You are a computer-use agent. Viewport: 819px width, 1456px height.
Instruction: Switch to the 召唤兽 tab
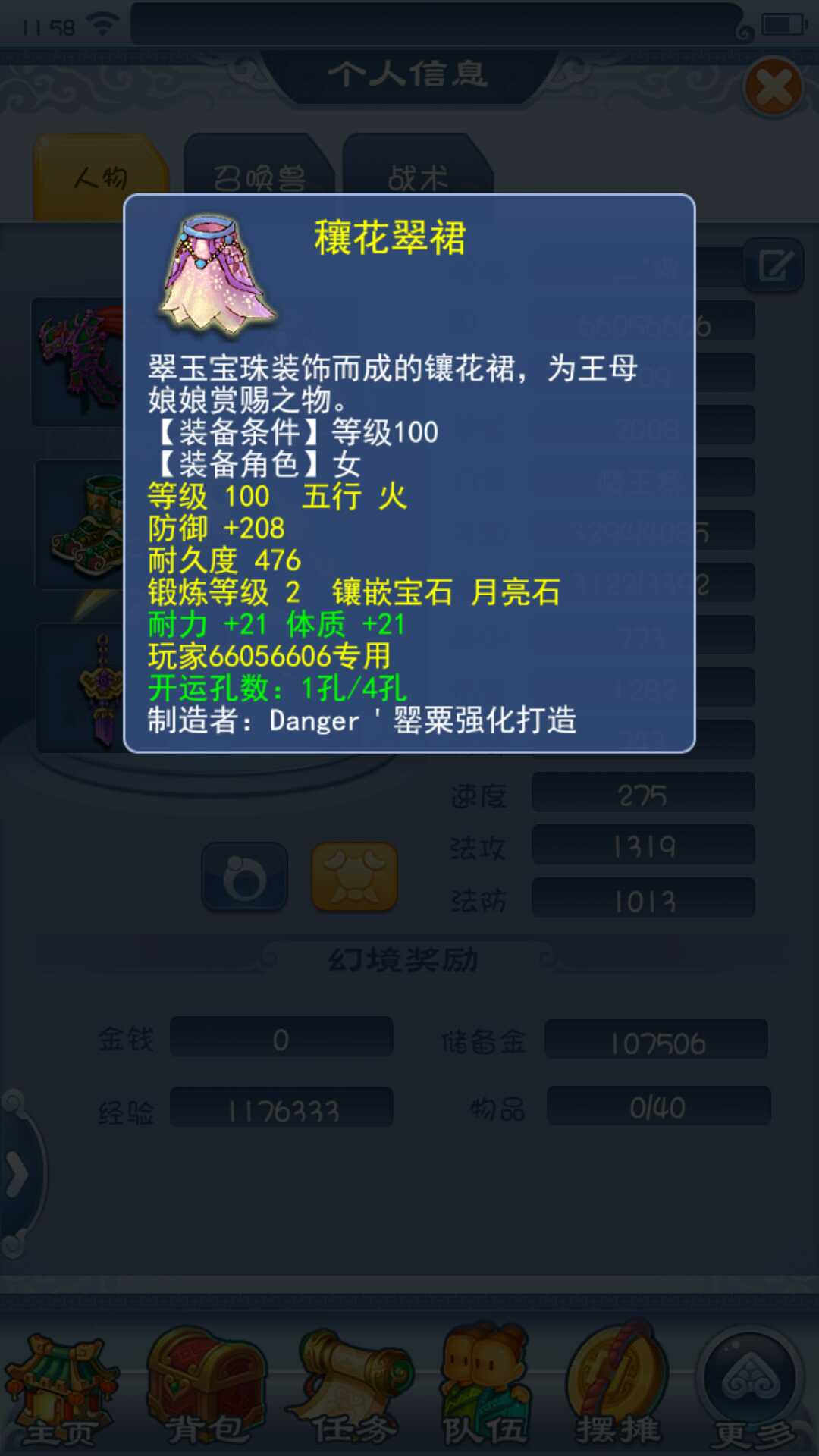(259, 179)
